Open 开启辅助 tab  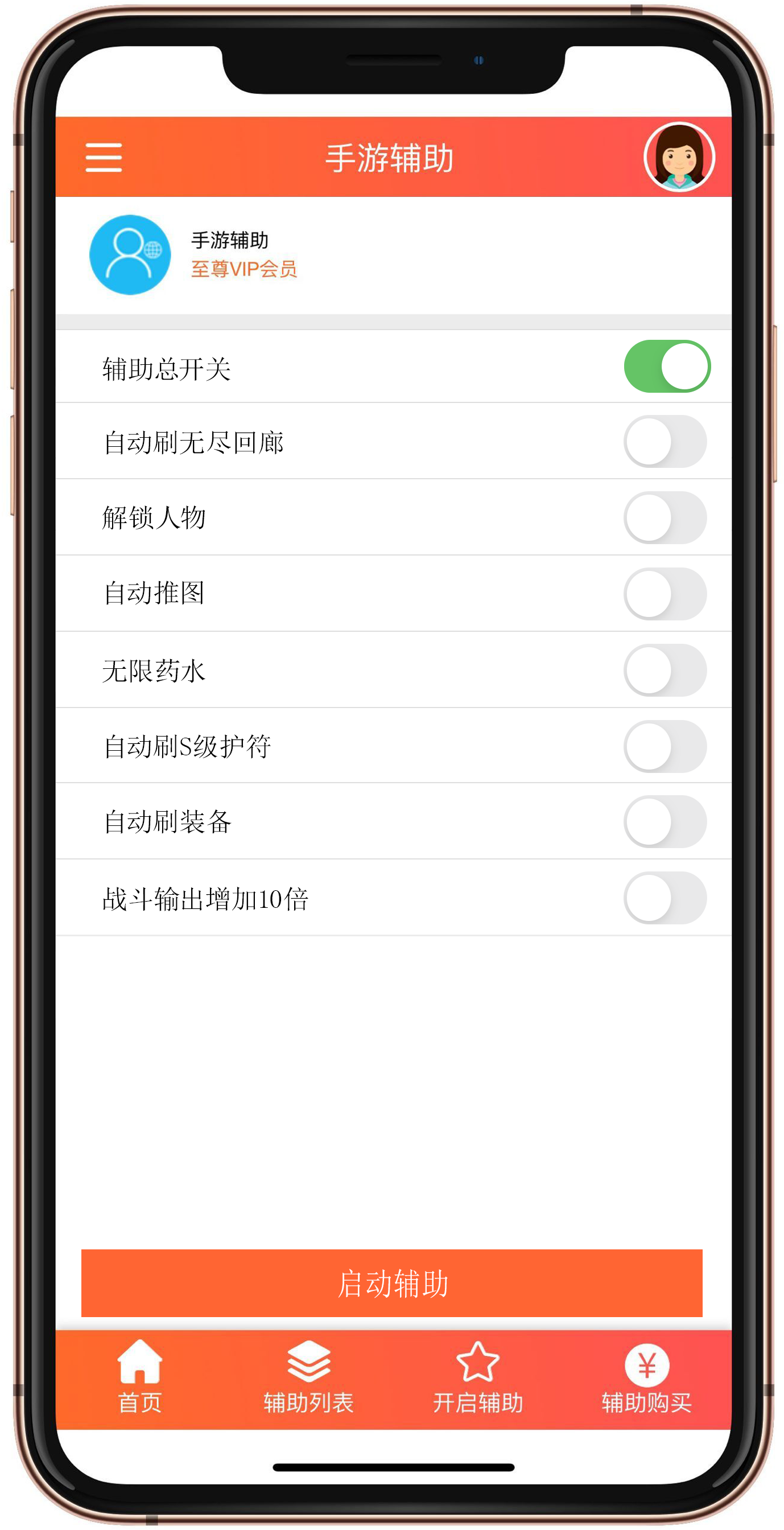(477, 1377)
